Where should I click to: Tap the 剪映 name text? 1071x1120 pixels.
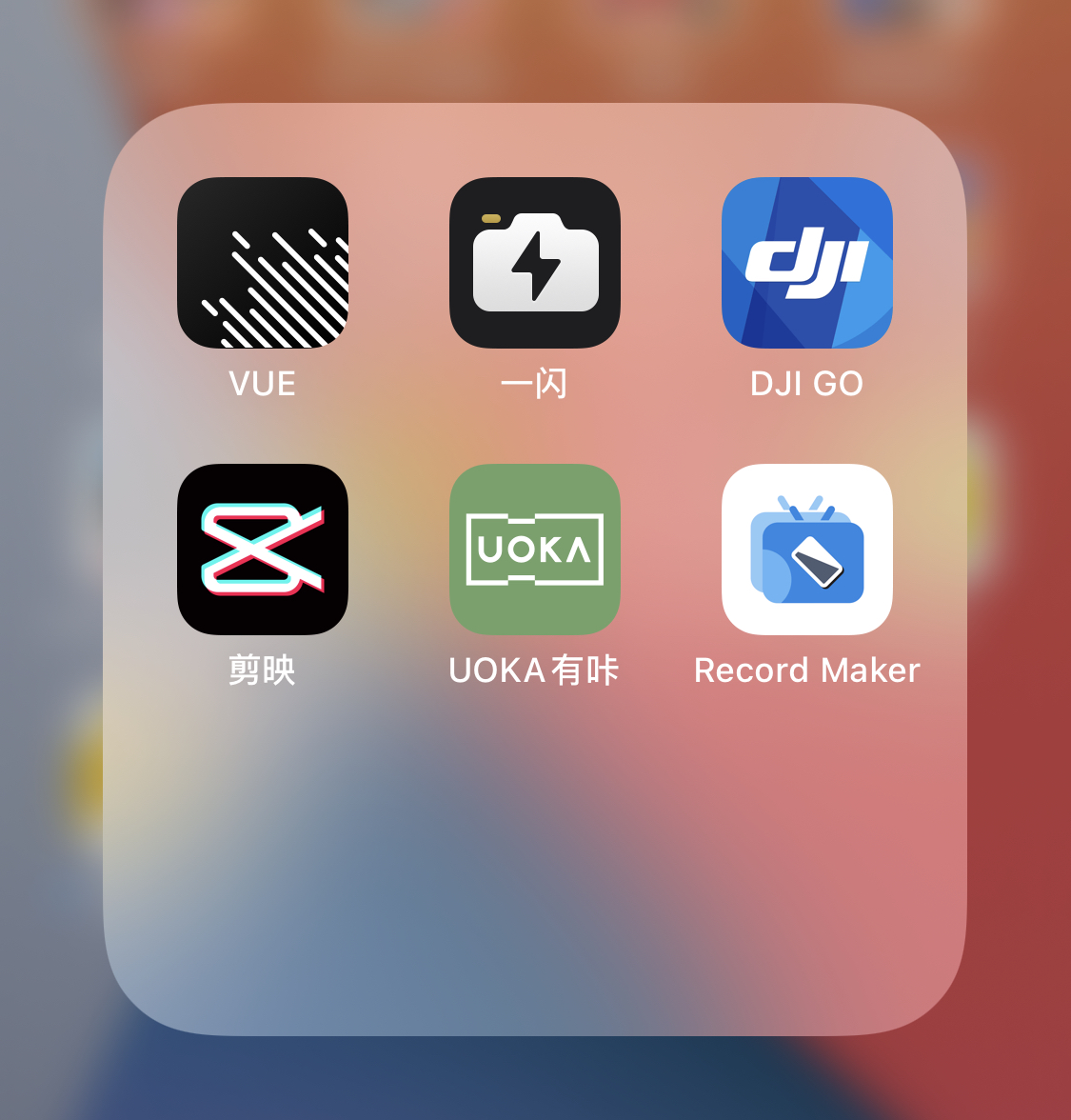(263, 670)
